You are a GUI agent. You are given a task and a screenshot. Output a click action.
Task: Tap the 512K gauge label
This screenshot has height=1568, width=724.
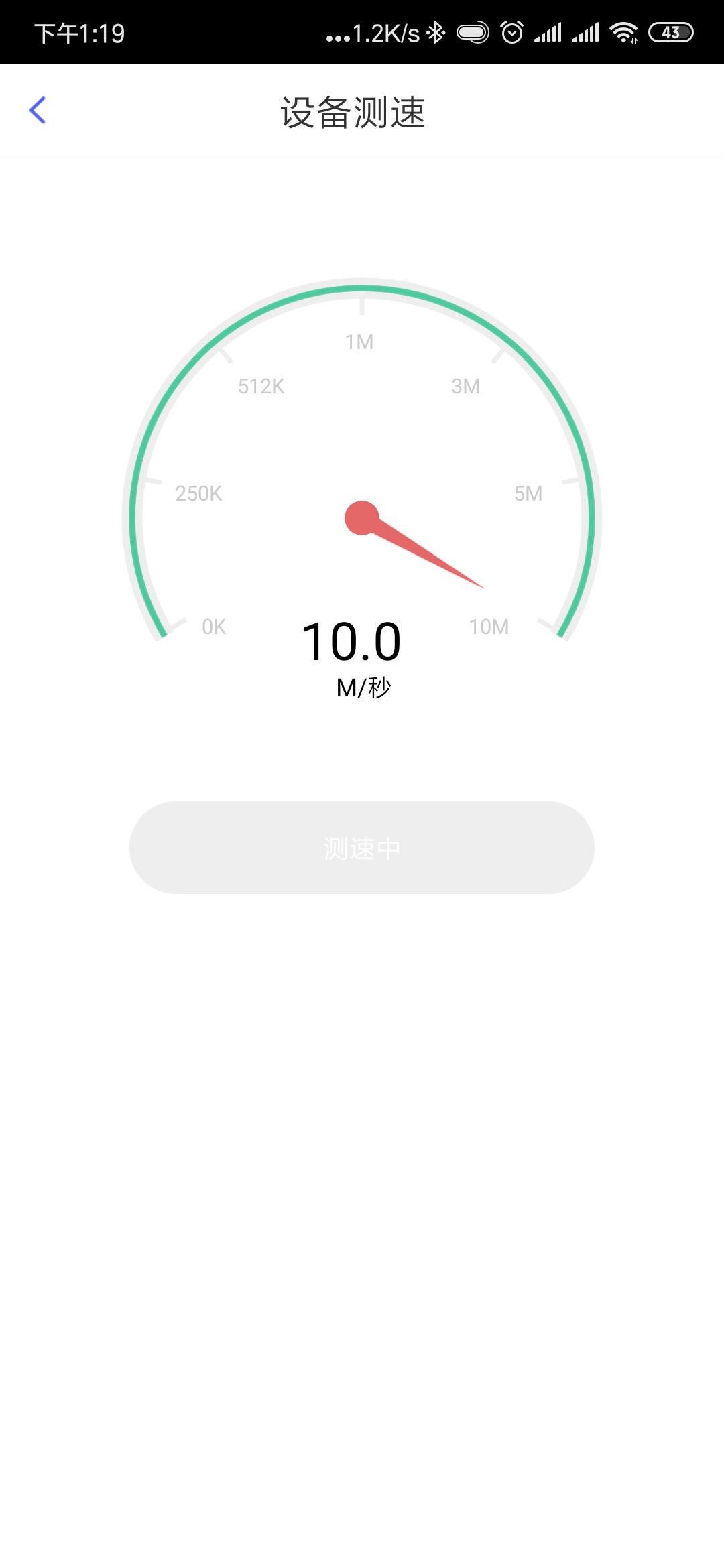[261, 386]
